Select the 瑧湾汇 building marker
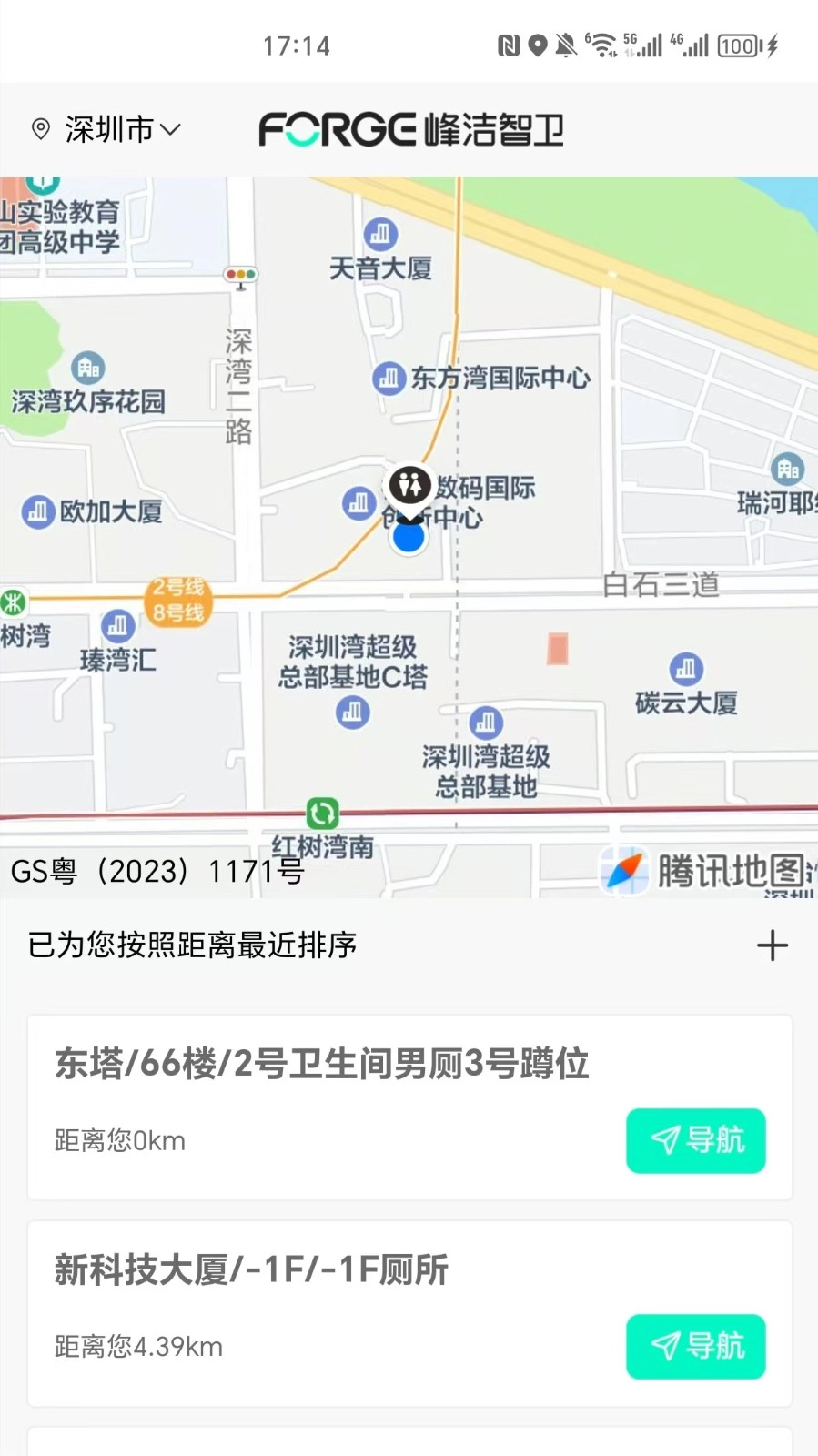 [118, 626]
